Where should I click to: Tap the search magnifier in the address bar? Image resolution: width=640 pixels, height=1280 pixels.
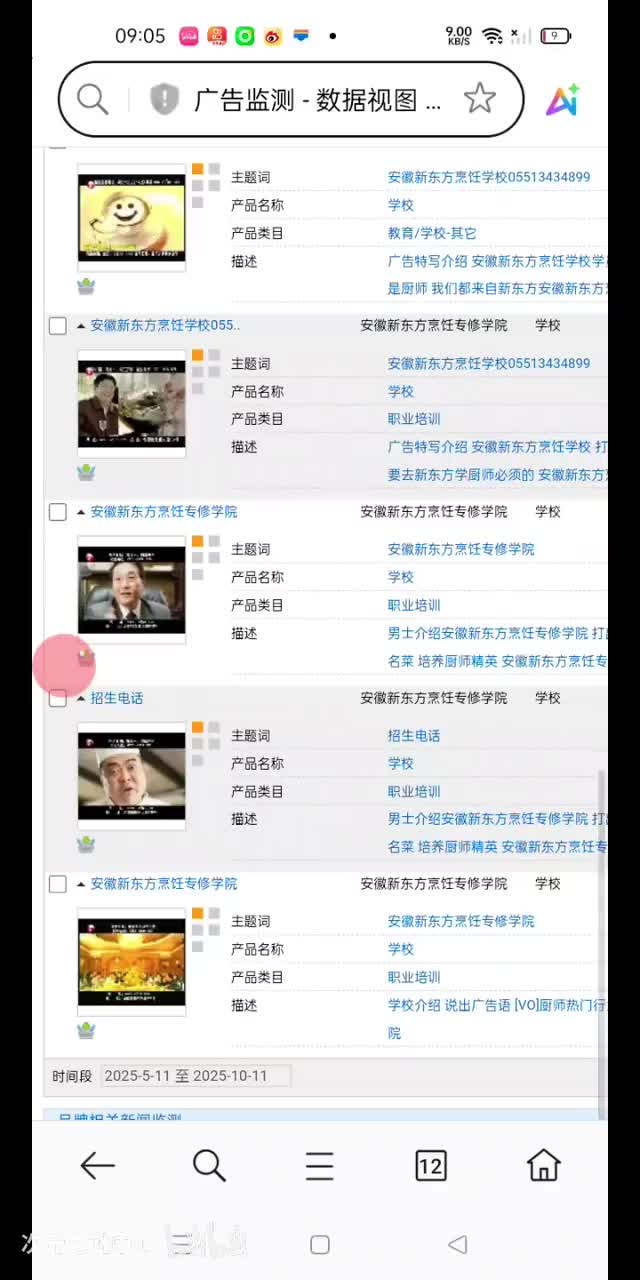tap(92, 99)
